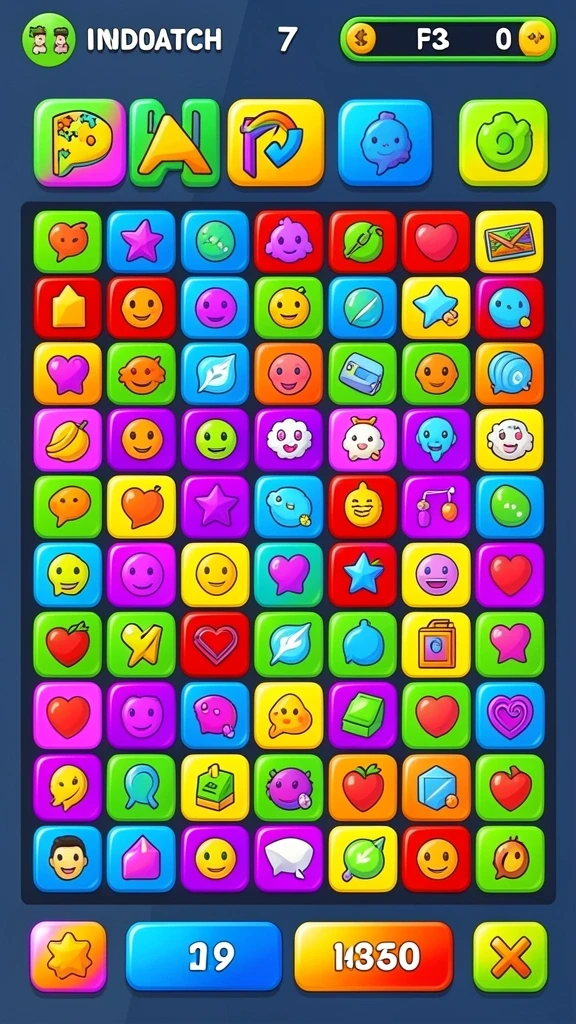Close the game with the X button
576x1024 pixels.
(x=510, y=957)
